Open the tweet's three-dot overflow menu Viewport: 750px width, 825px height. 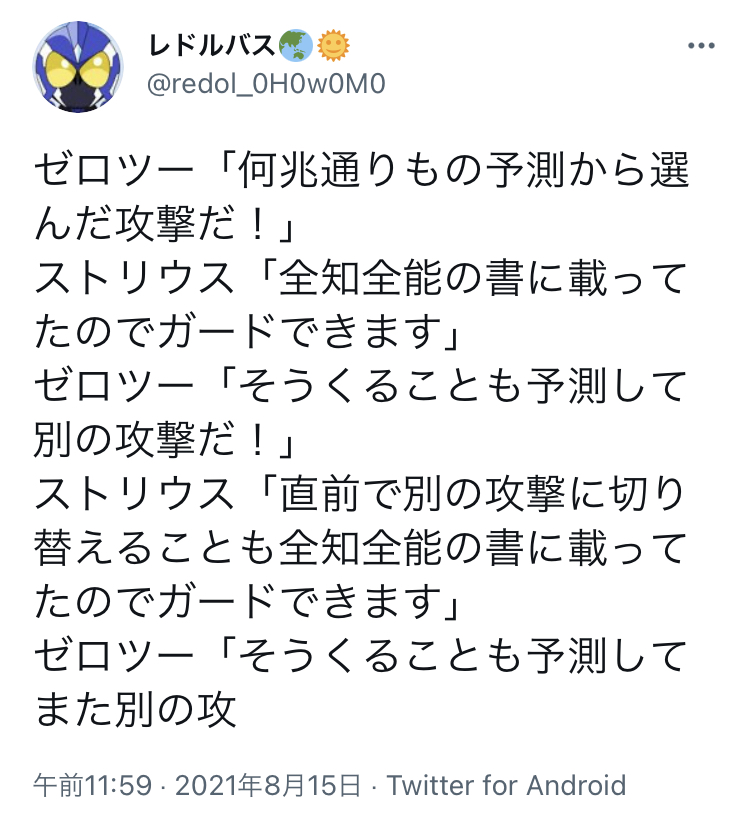click(701, 47)
